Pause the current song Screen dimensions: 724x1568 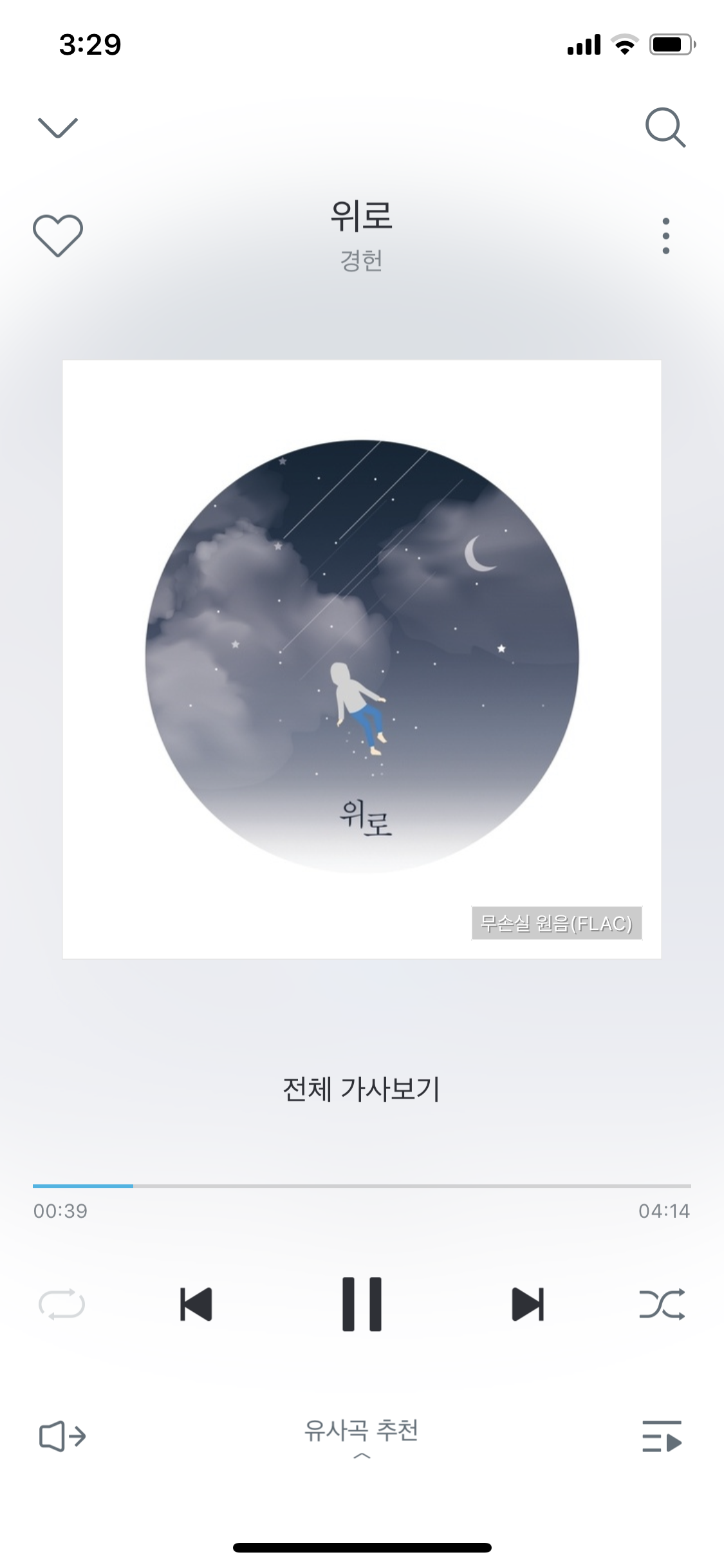[362, 1304]
